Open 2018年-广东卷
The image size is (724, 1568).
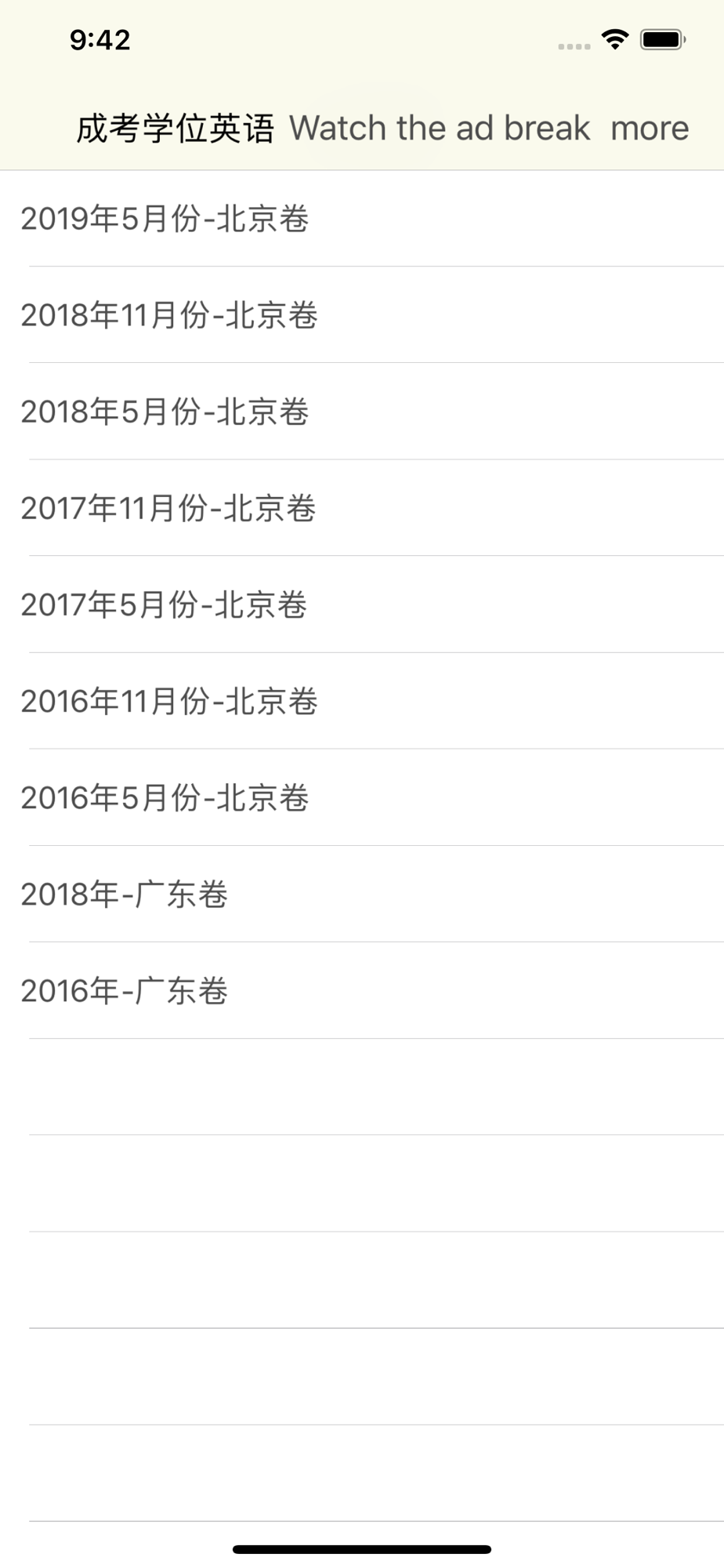tap(362, 894)
